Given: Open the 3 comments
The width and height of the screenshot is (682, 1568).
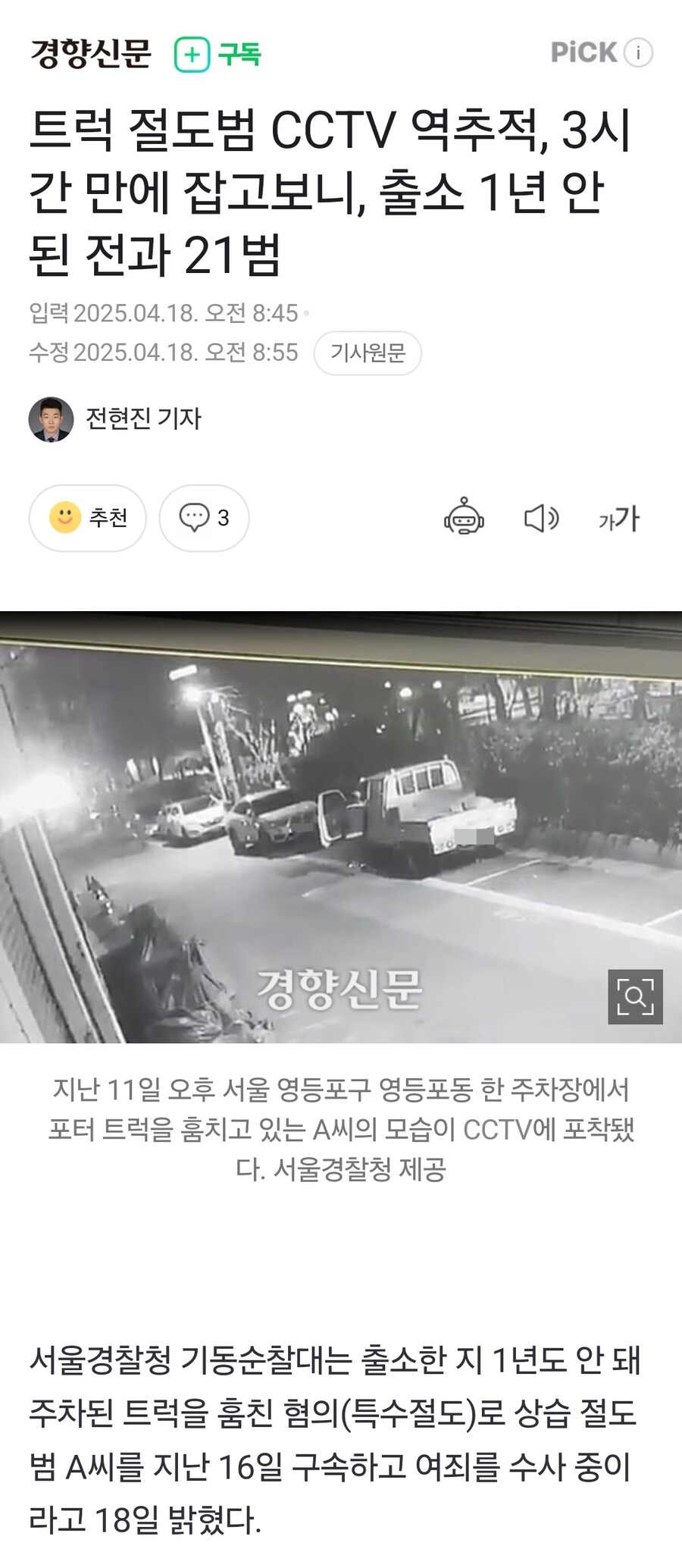Looking at the screenshot, I should (204, 518).
